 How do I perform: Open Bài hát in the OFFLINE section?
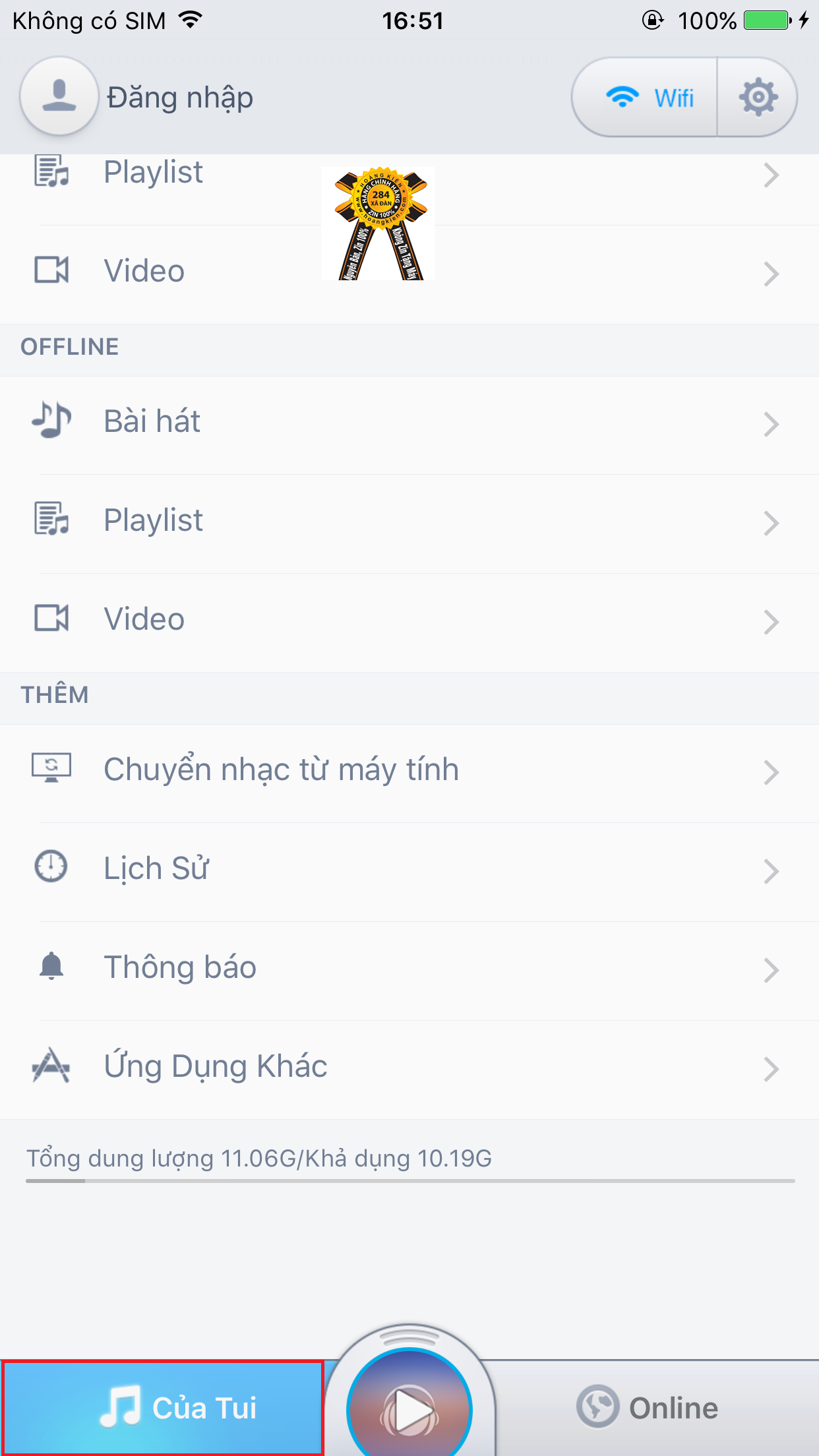pos(409,422)
